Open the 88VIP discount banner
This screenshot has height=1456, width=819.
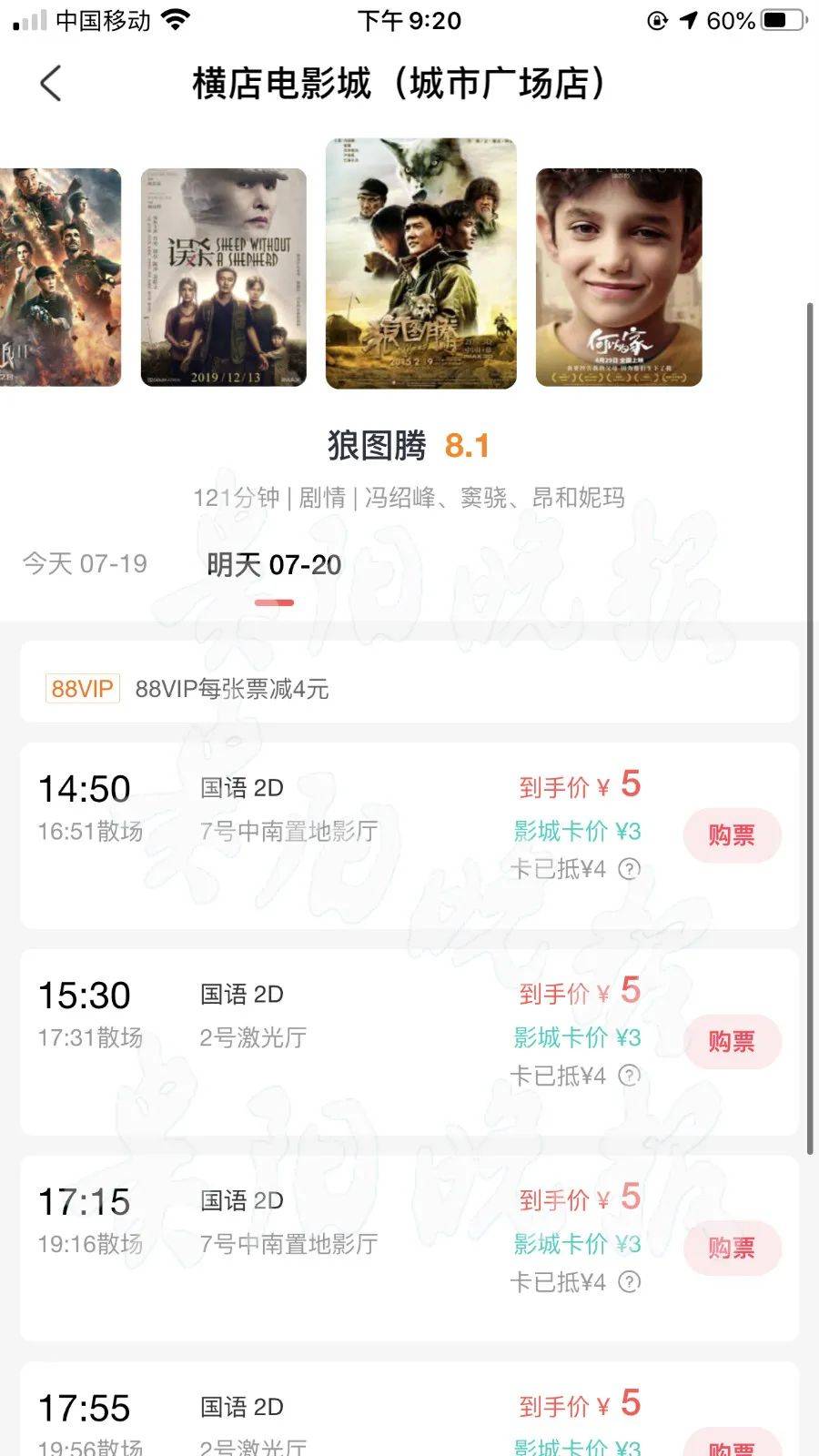pos(409,689)
